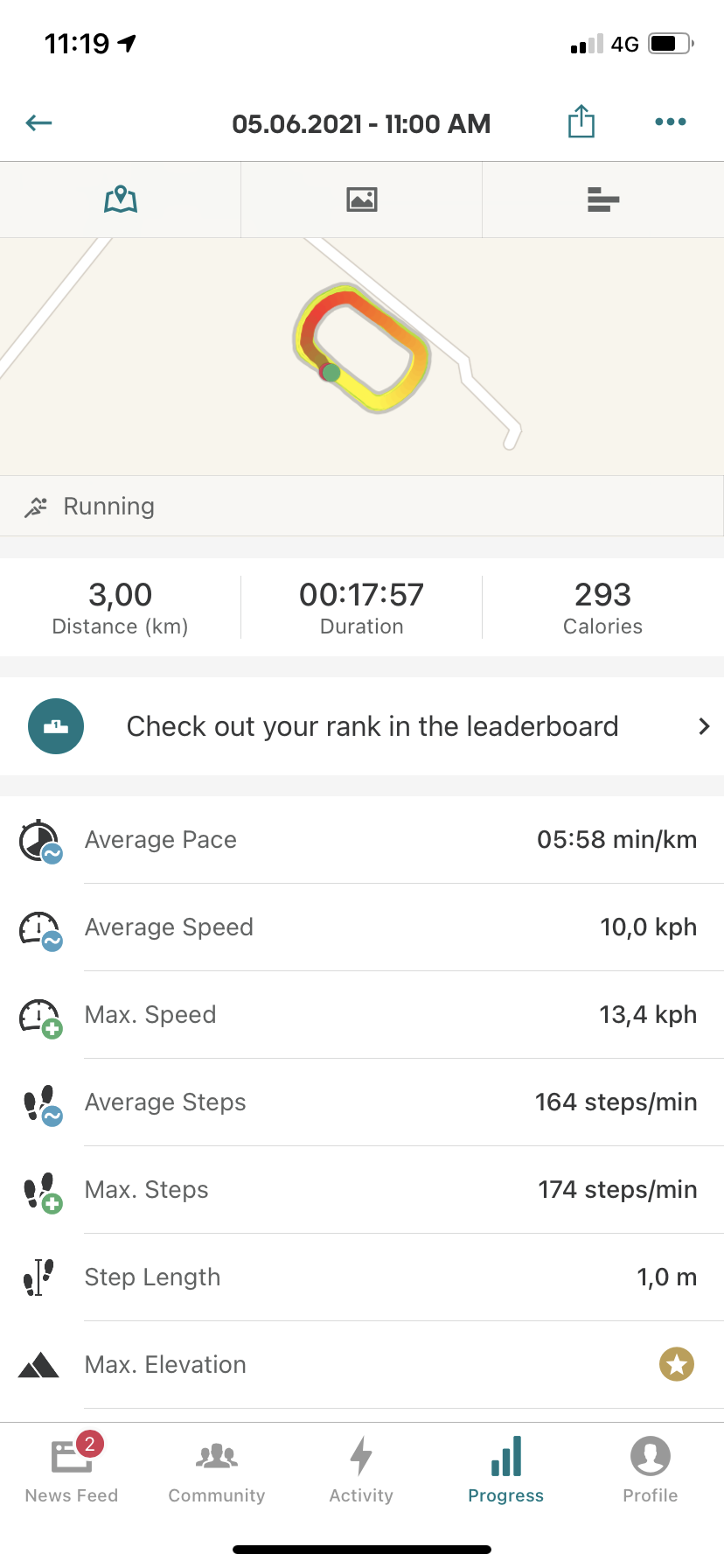Switch to the Community tab
This screenshot has width=724, height=1568.
pyautogui.click(x=217, y=1470)
